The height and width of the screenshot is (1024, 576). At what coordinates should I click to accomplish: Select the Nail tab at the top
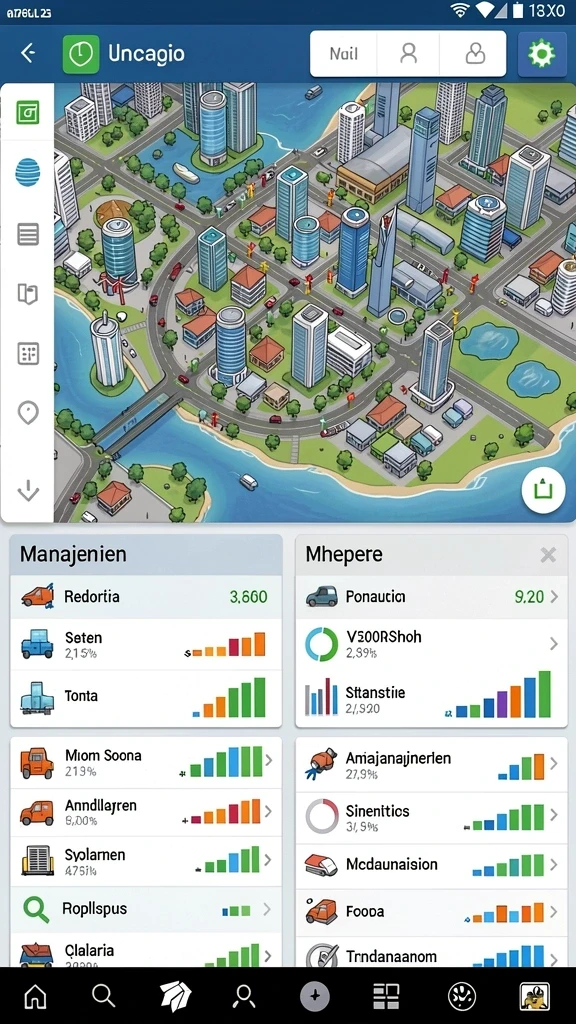tap(343, 54)
